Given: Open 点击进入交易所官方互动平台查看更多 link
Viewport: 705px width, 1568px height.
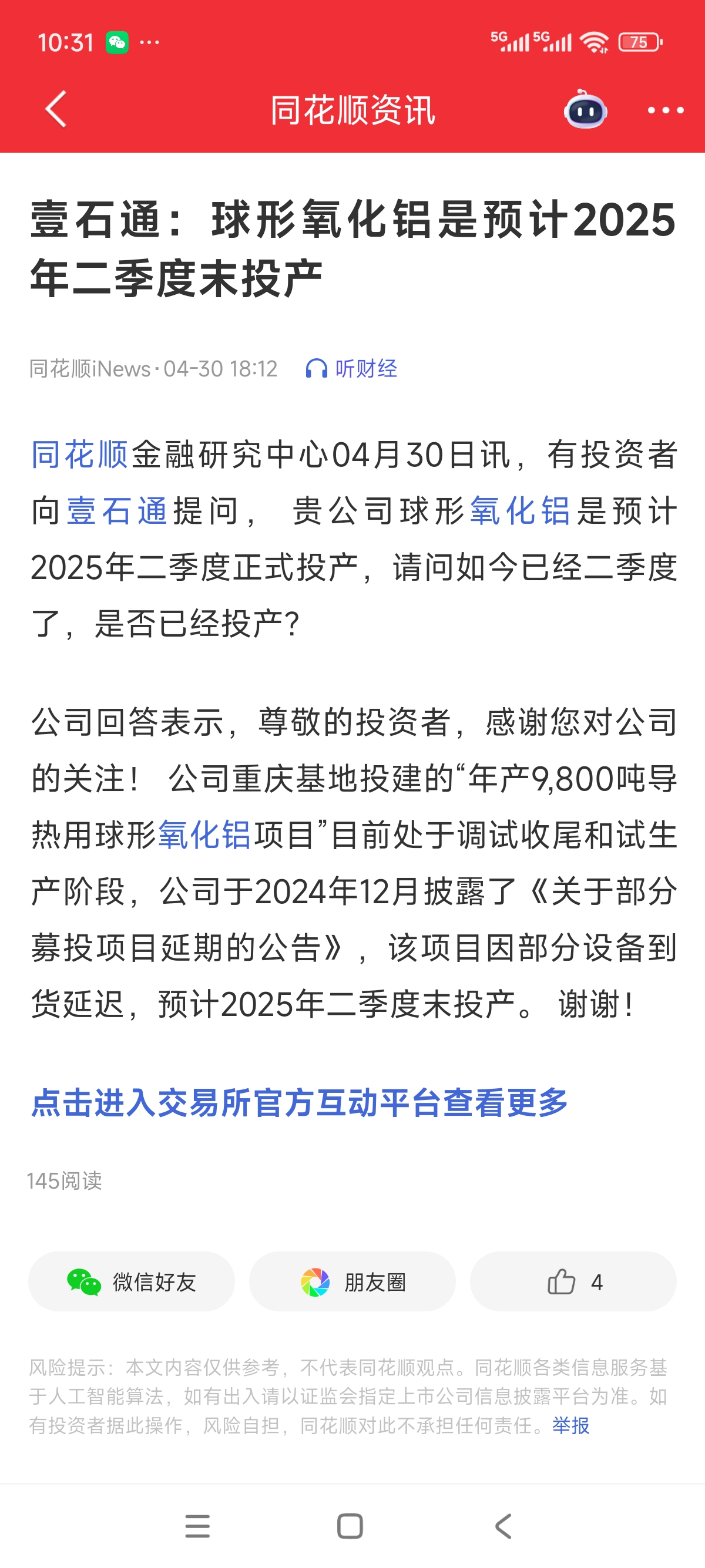Looking at the screenshot, I should point(300,1102).
